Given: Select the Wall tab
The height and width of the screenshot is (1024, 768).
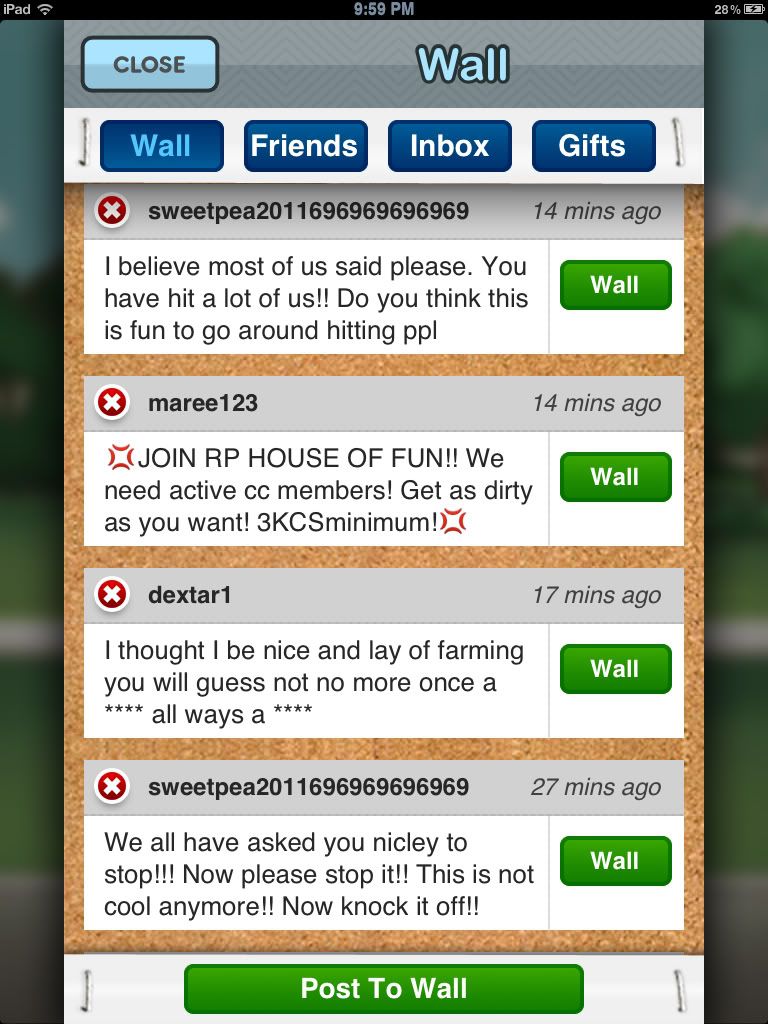Looking at the screenshot, I should (161, 146).
